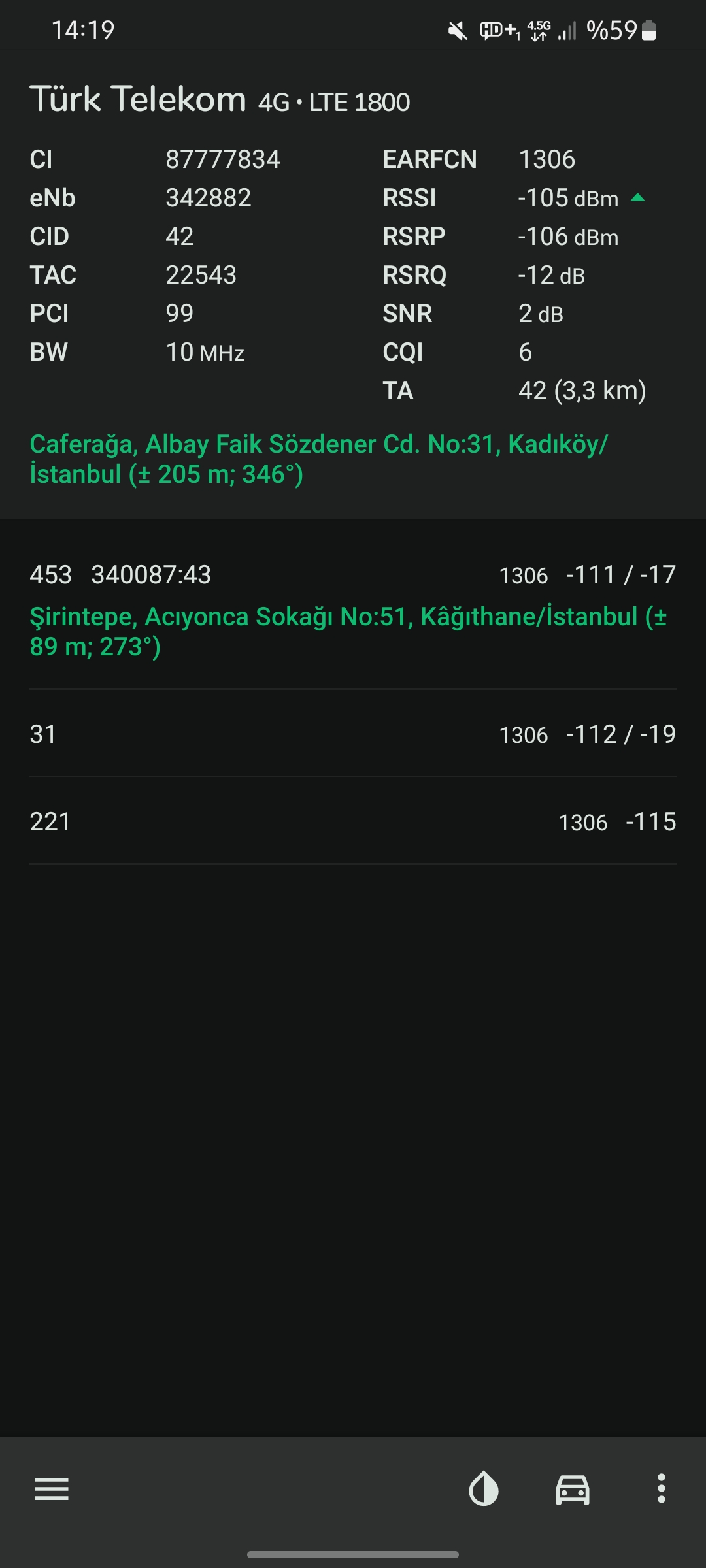Open the Caferağa, Albay Faik Sözdener location link
Screen dimensions: 706x1568
point(319,459)
